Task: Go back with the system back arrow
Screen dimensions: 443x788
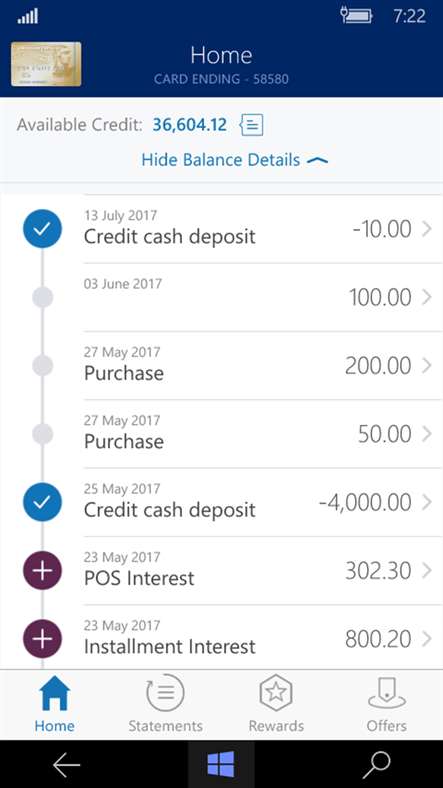Action: (66, 764)
